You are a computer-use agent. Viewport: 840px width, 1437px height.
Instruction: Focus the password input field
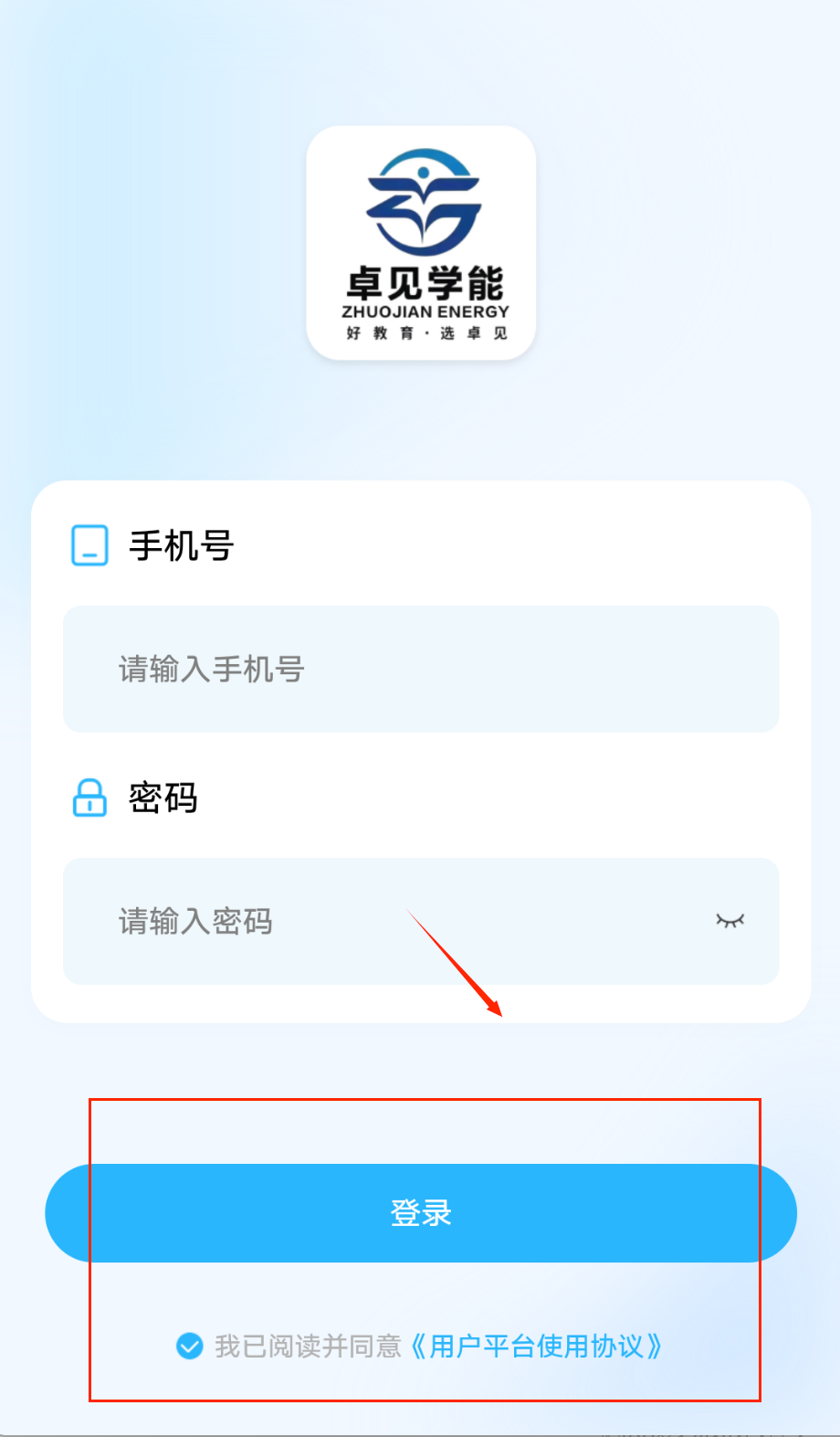click(383, 921)
